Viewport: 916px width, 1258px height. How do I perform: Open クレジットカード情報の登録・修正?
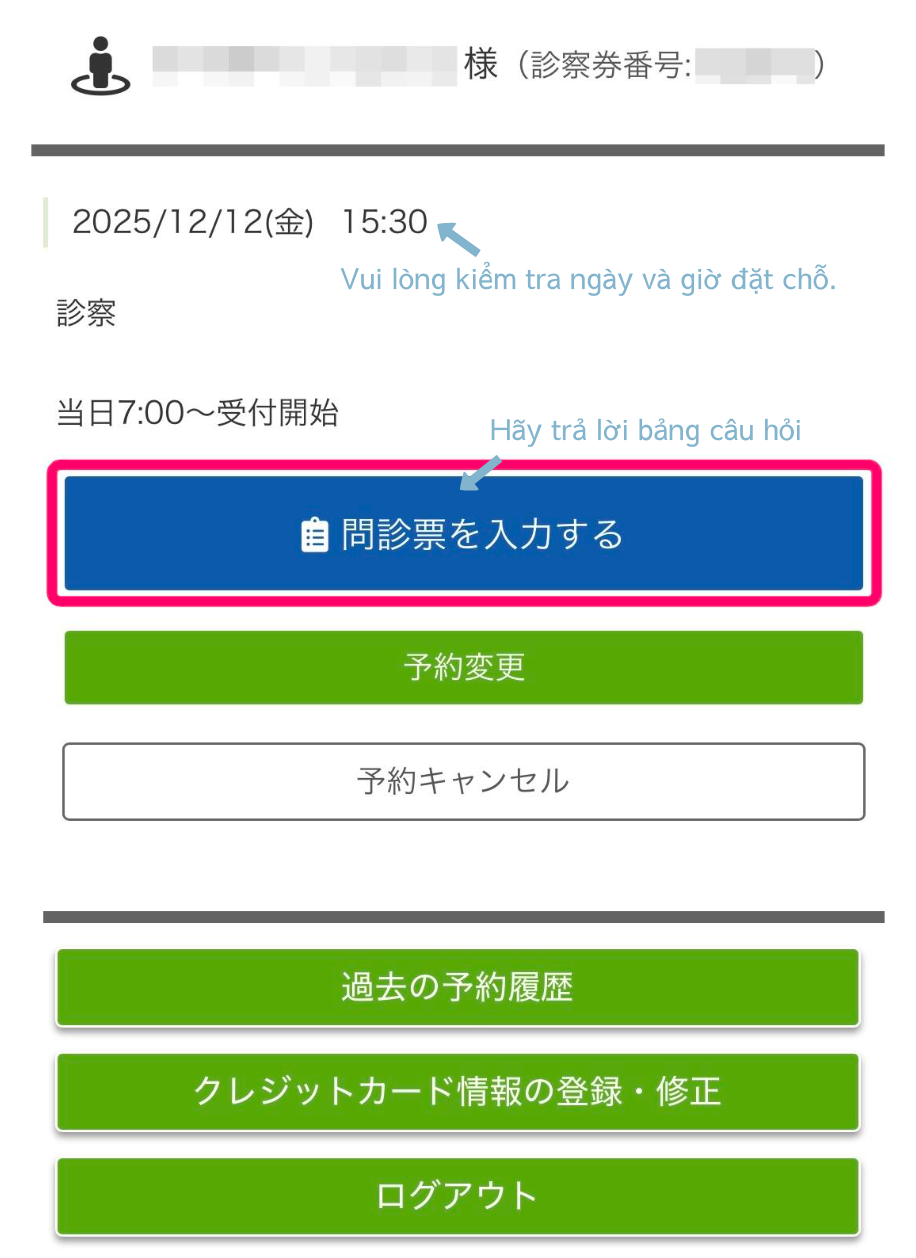(x=457, y=1091)
